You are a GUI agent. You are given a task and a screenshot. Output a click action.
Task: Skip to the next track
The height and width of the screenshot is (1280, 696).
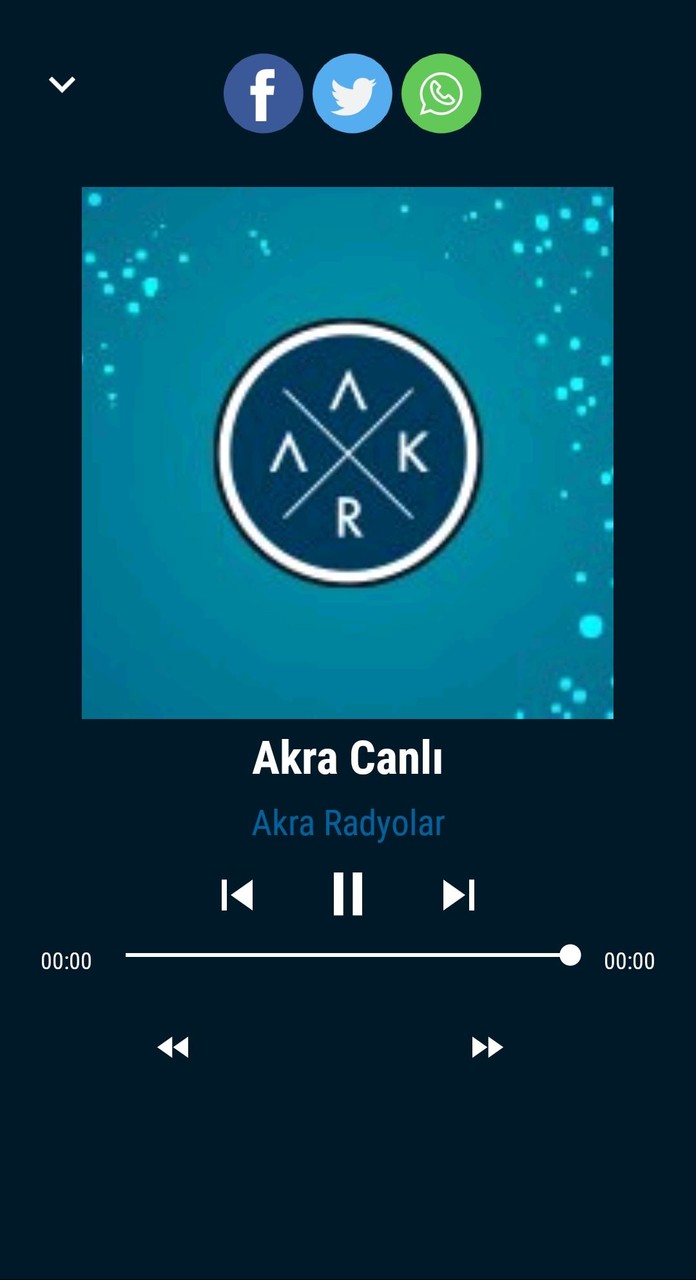coord(459,895)
